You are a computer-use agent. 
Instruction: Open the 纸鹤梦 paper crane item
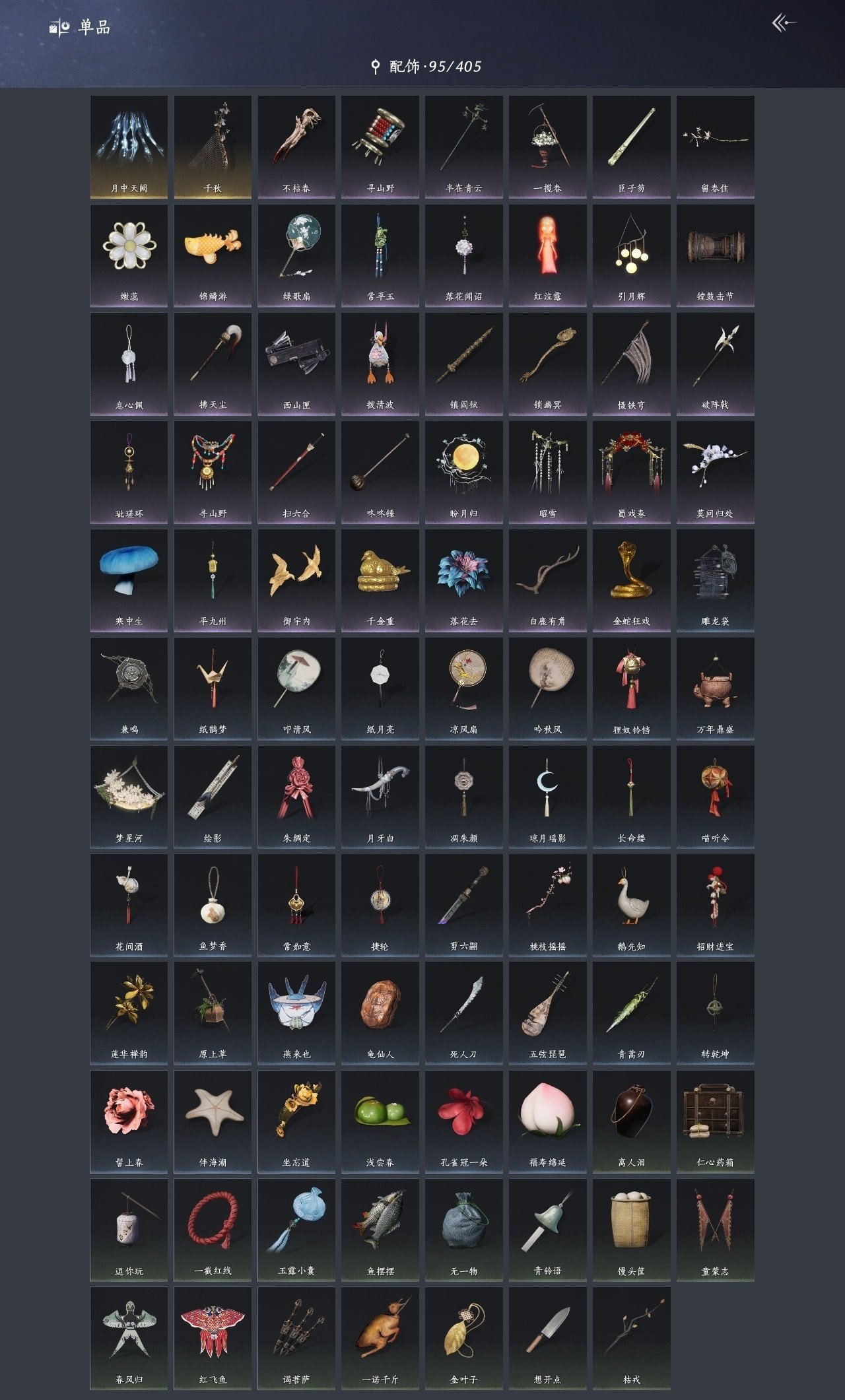click(213, 688)
